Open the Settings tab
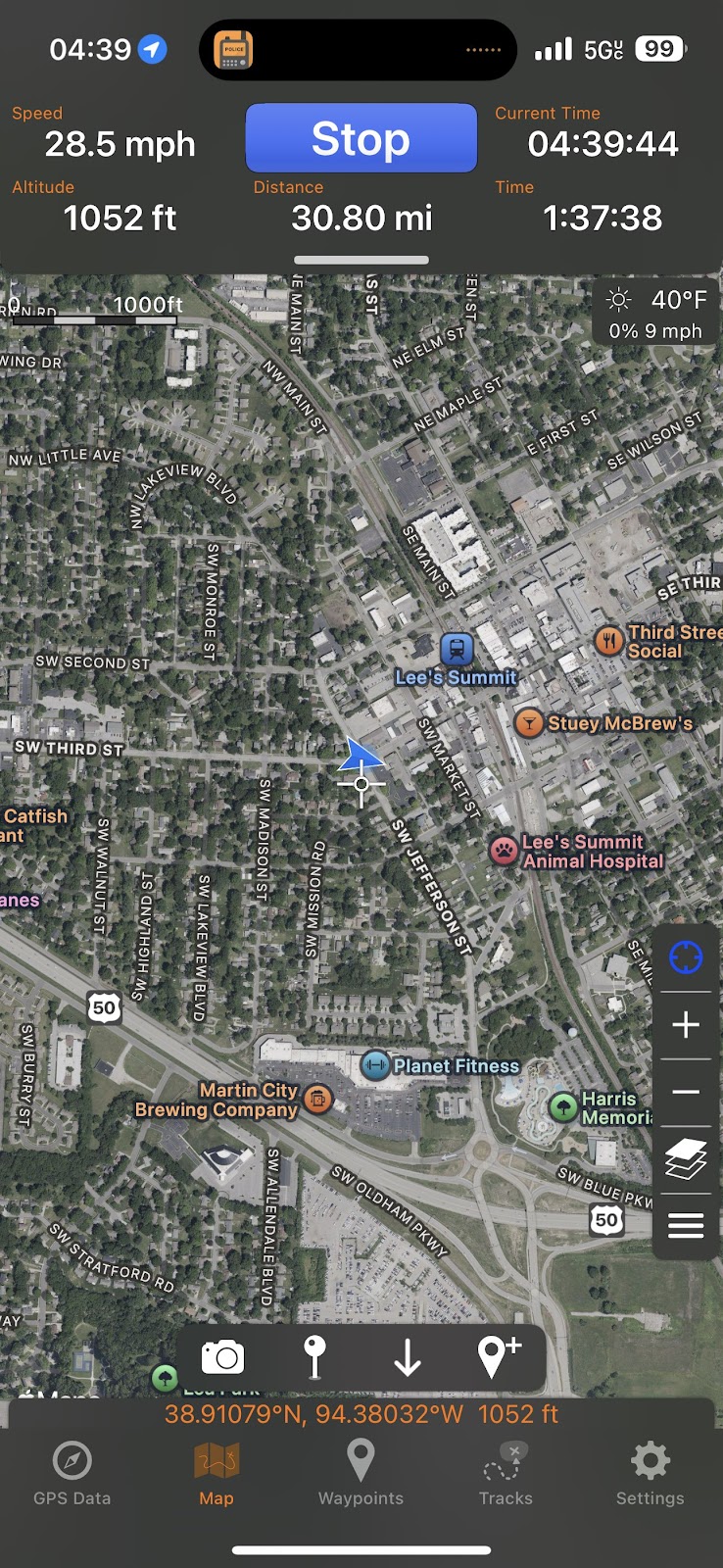Image resolution: width=723 pixels, height=1568 pixels. click(650, 1473)
